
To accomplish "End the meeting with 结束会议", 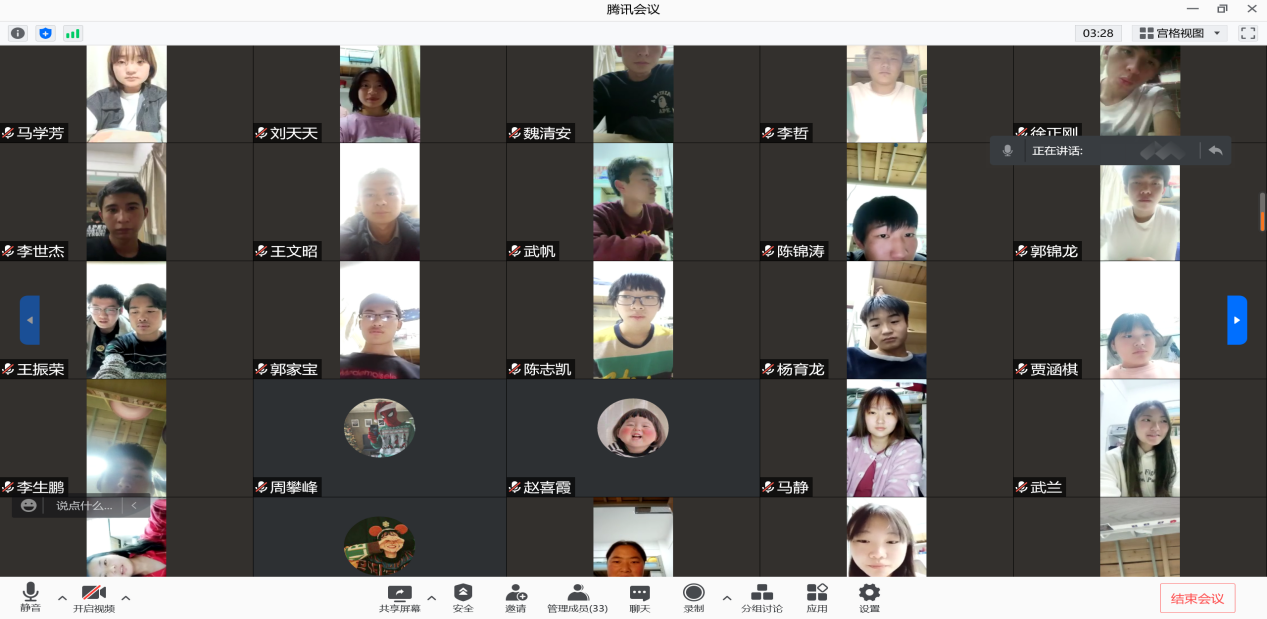I will (x=1197, y=598).
